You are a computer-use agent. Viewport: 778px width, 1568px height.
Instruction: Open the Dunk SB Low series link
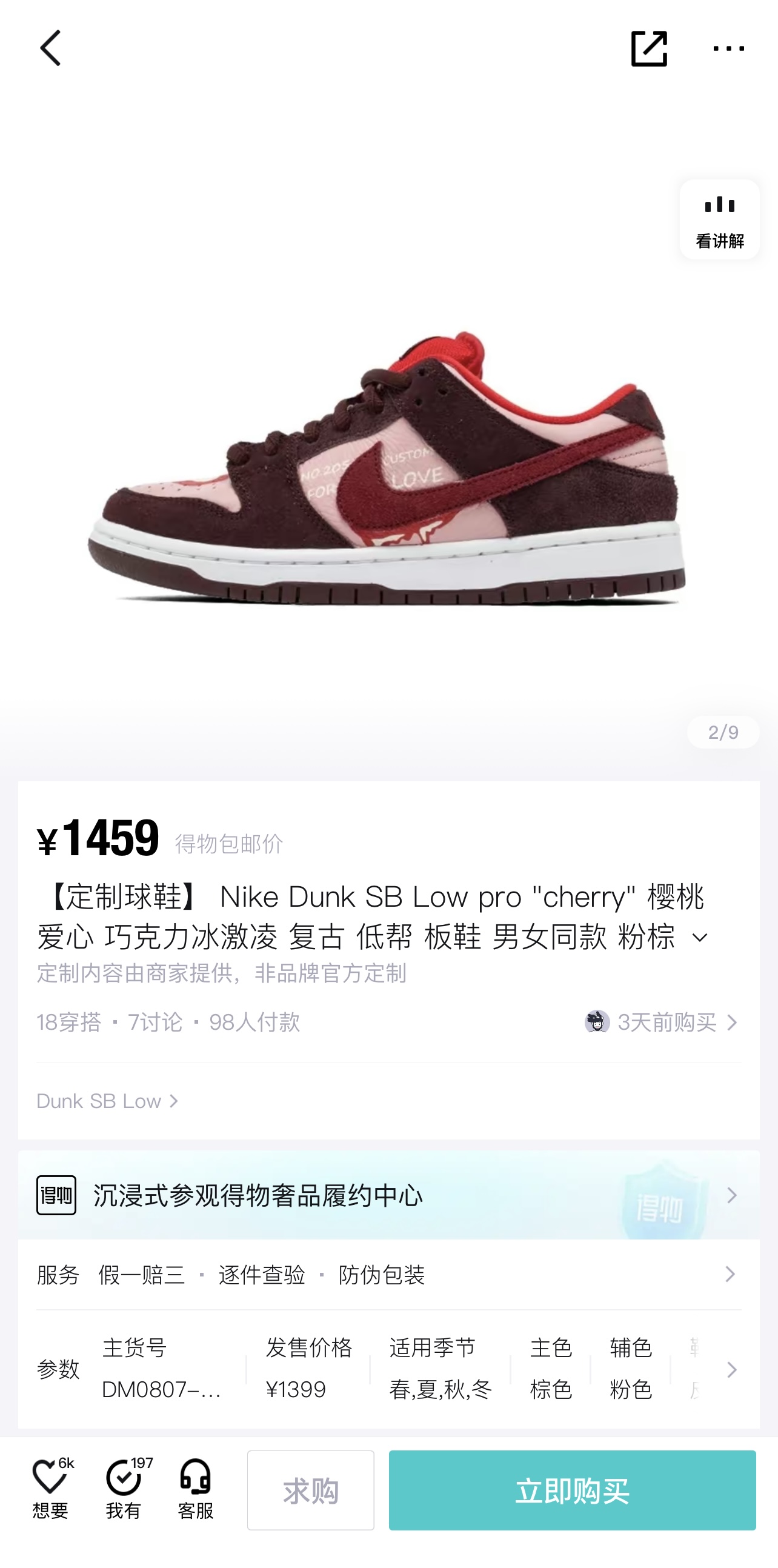[x=107, y=1101]
